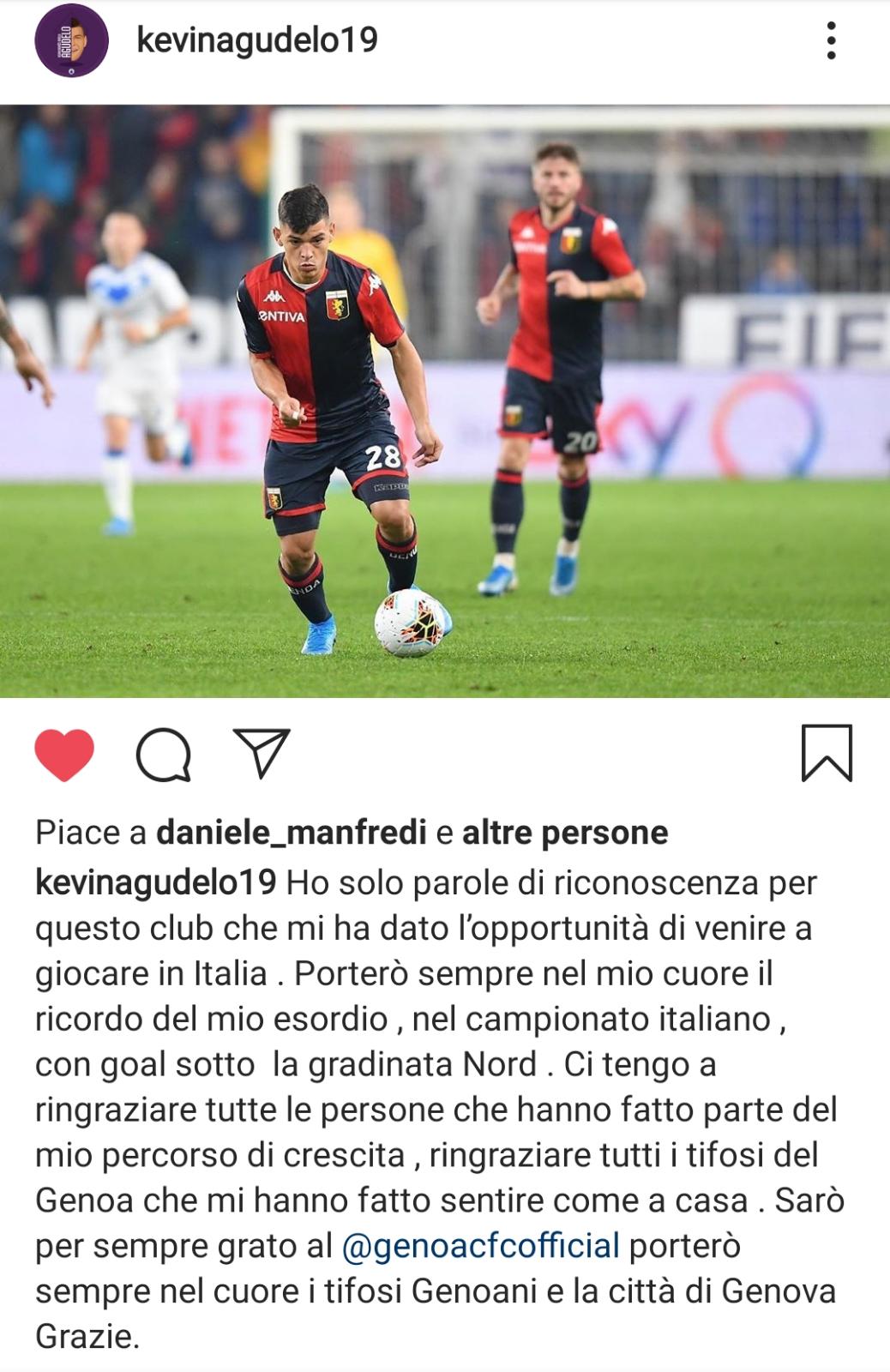The image size is (890, 1372).
Task: Open kevinagudelo19 username in the caption
Action: pyautogui.click(x=155, y=882)
